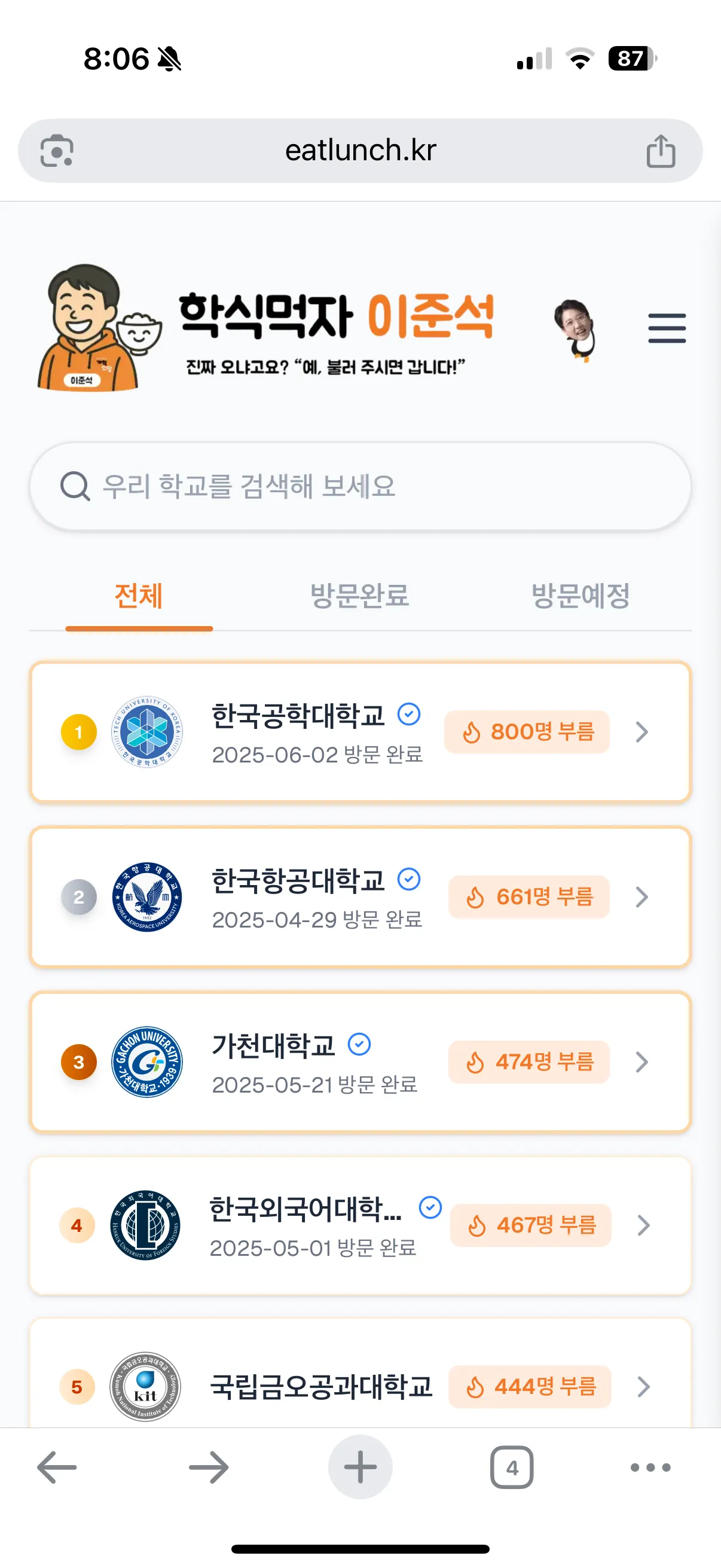Go back in the browser
Image resolution: width=721 pixels, height=1568 pixels.
click(57, 1467)
